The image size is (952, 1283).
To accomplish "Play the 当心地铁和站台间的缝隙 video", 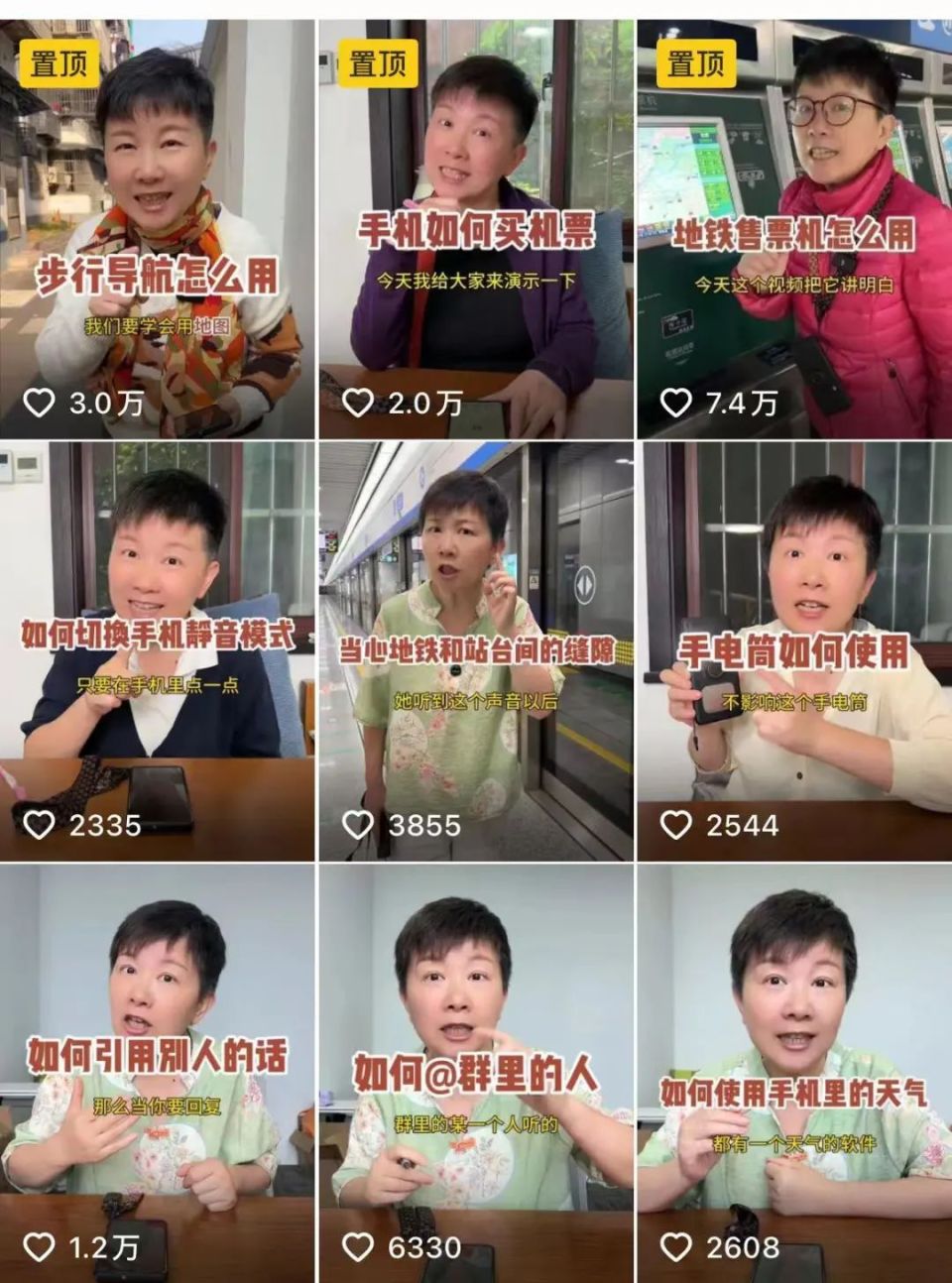I will (476, 644).
